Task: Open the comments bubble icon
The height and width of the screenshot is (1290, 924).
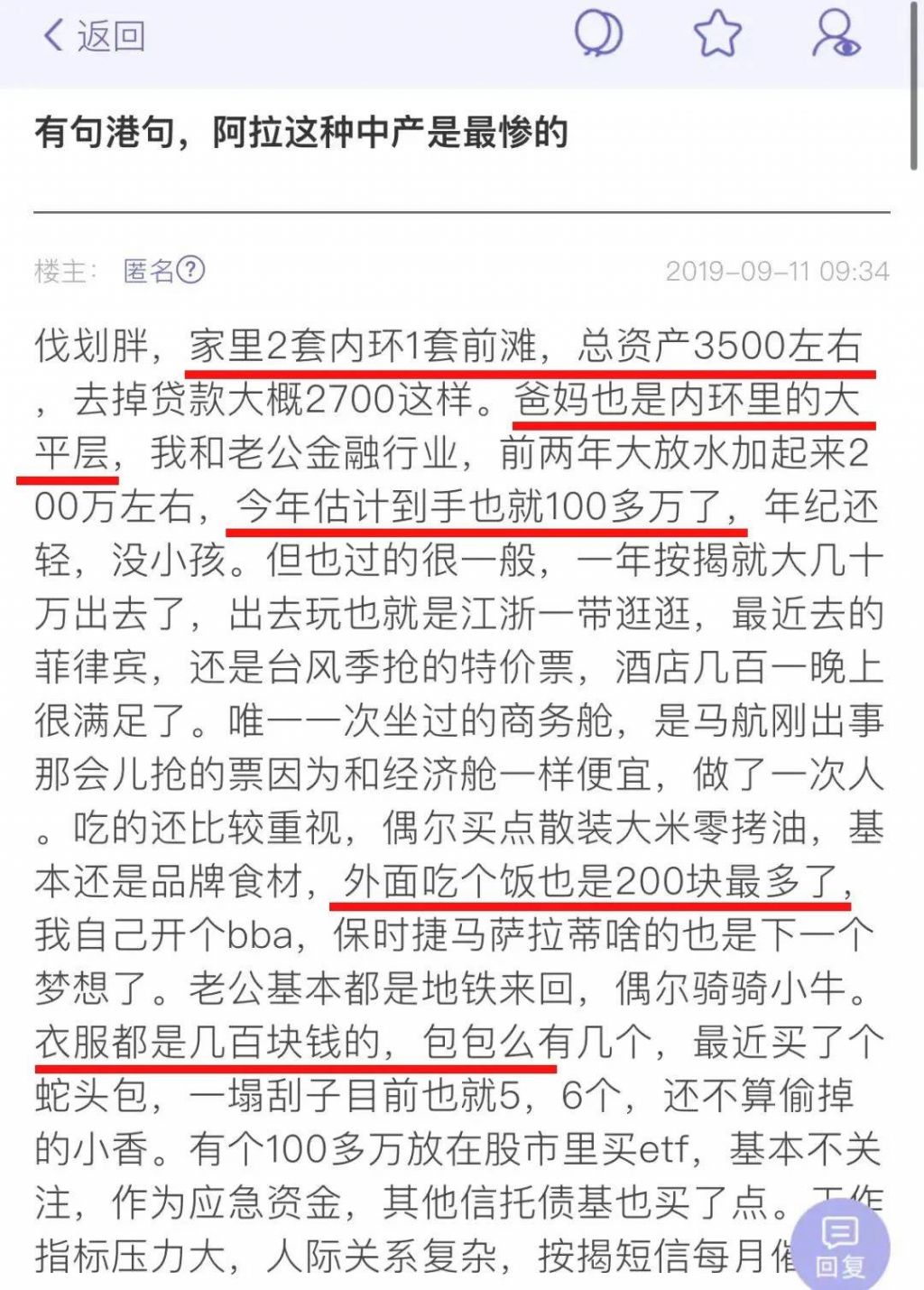Action: (598, 34)
